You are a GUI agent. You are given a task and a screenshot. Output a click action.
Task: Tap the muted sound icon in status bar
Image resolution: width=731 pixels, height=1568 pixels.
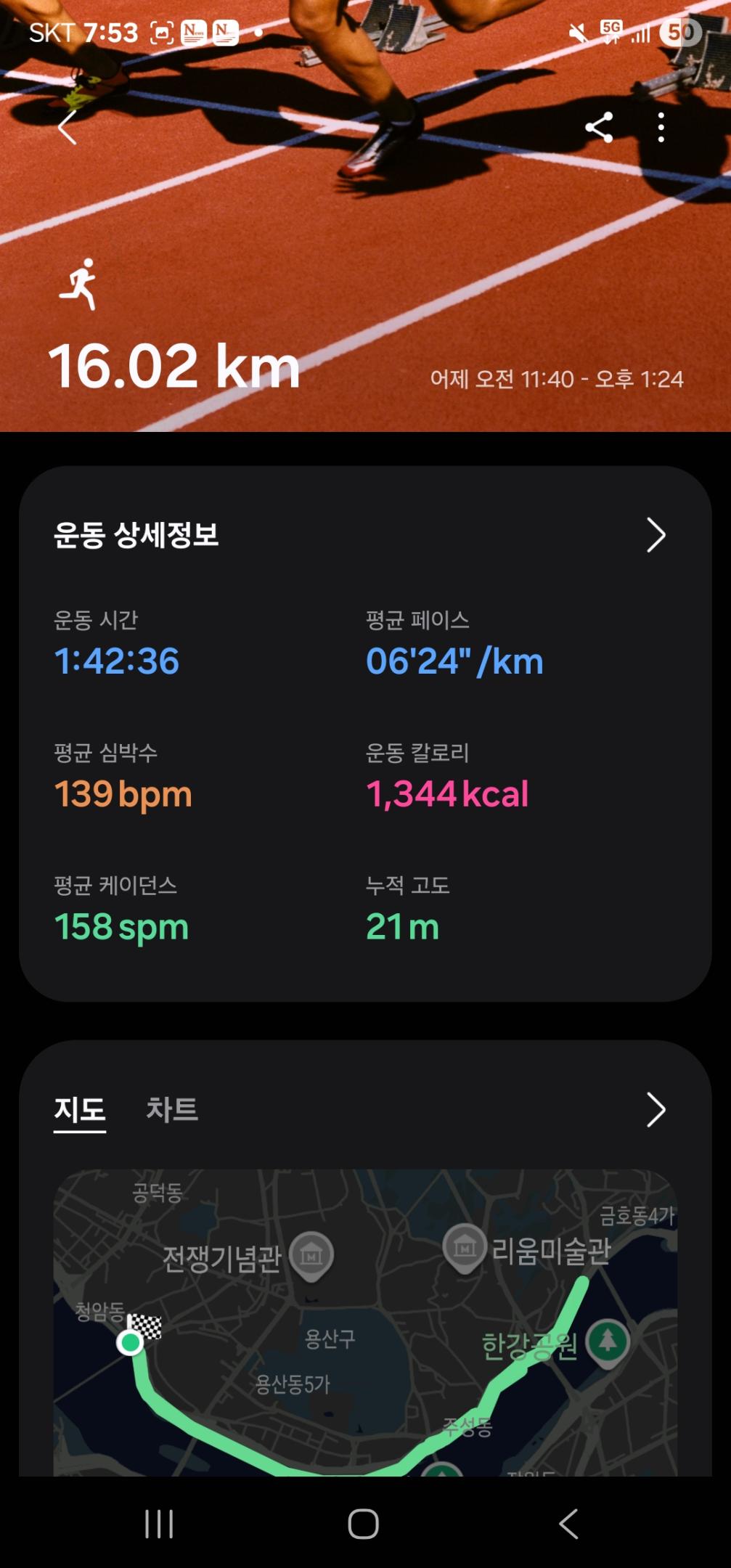(576, 33)
